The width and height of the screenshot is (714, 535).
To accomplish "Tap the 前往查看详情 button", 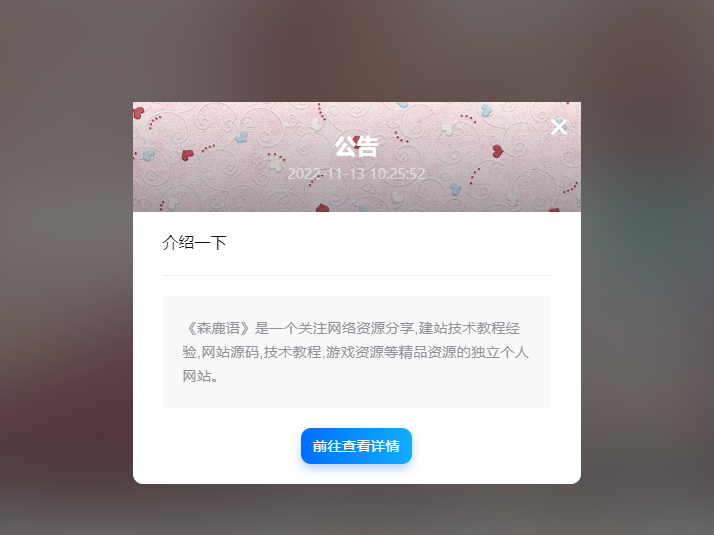I will [x=356, y=446].
